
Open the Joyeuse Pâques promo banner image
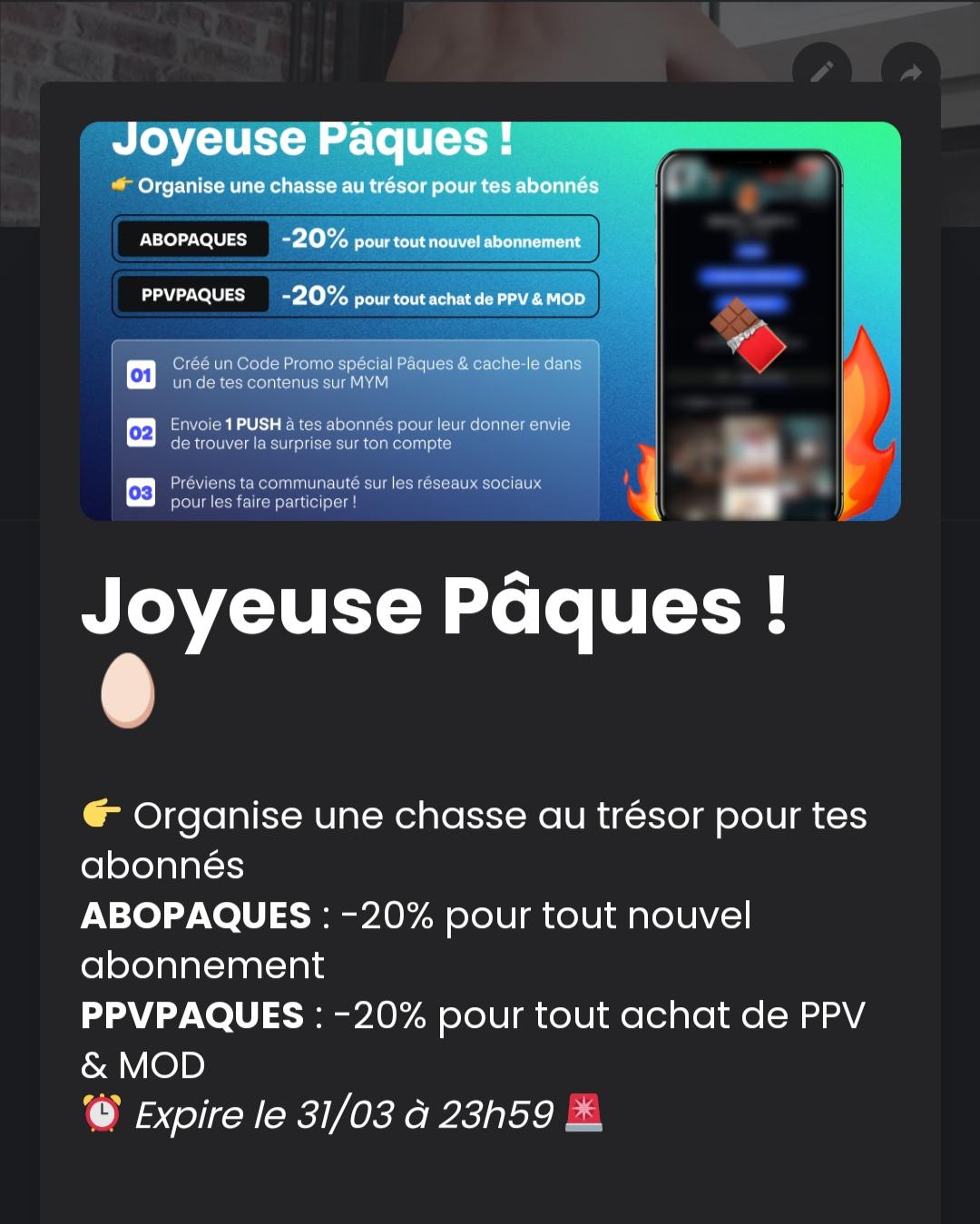[x=490, y=321]
